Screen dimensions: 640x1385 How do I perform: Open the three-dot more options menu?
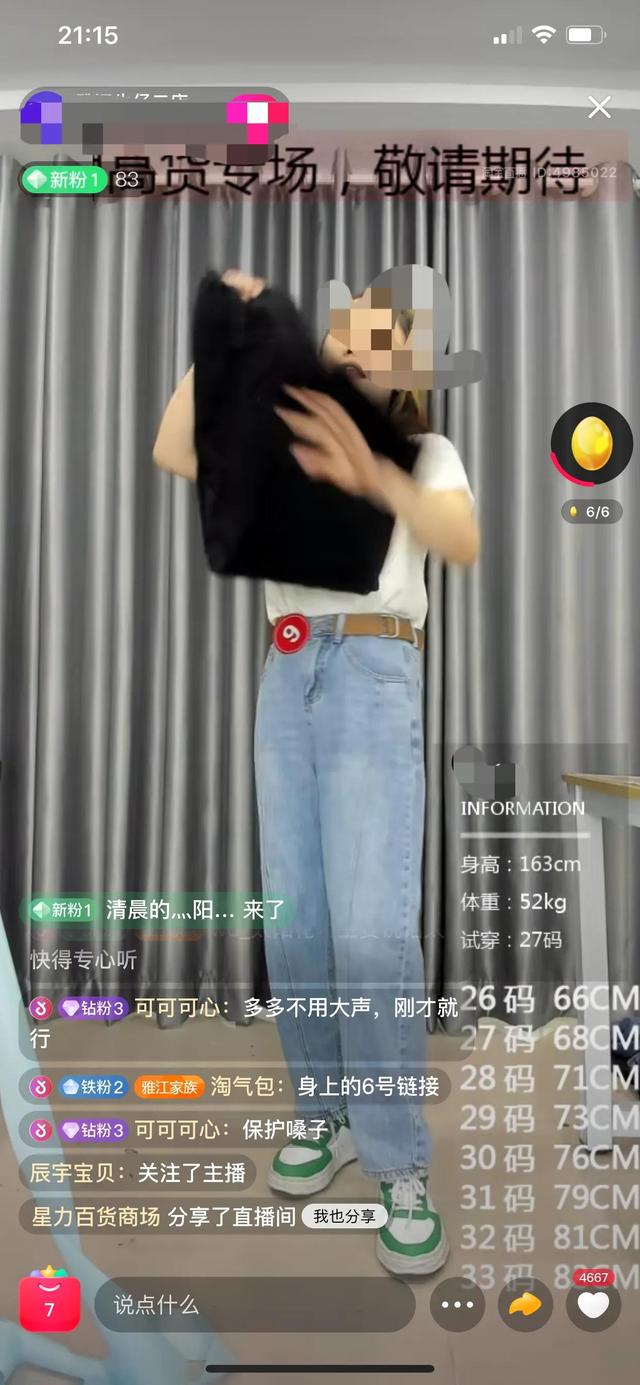[x=457, y=1304]
